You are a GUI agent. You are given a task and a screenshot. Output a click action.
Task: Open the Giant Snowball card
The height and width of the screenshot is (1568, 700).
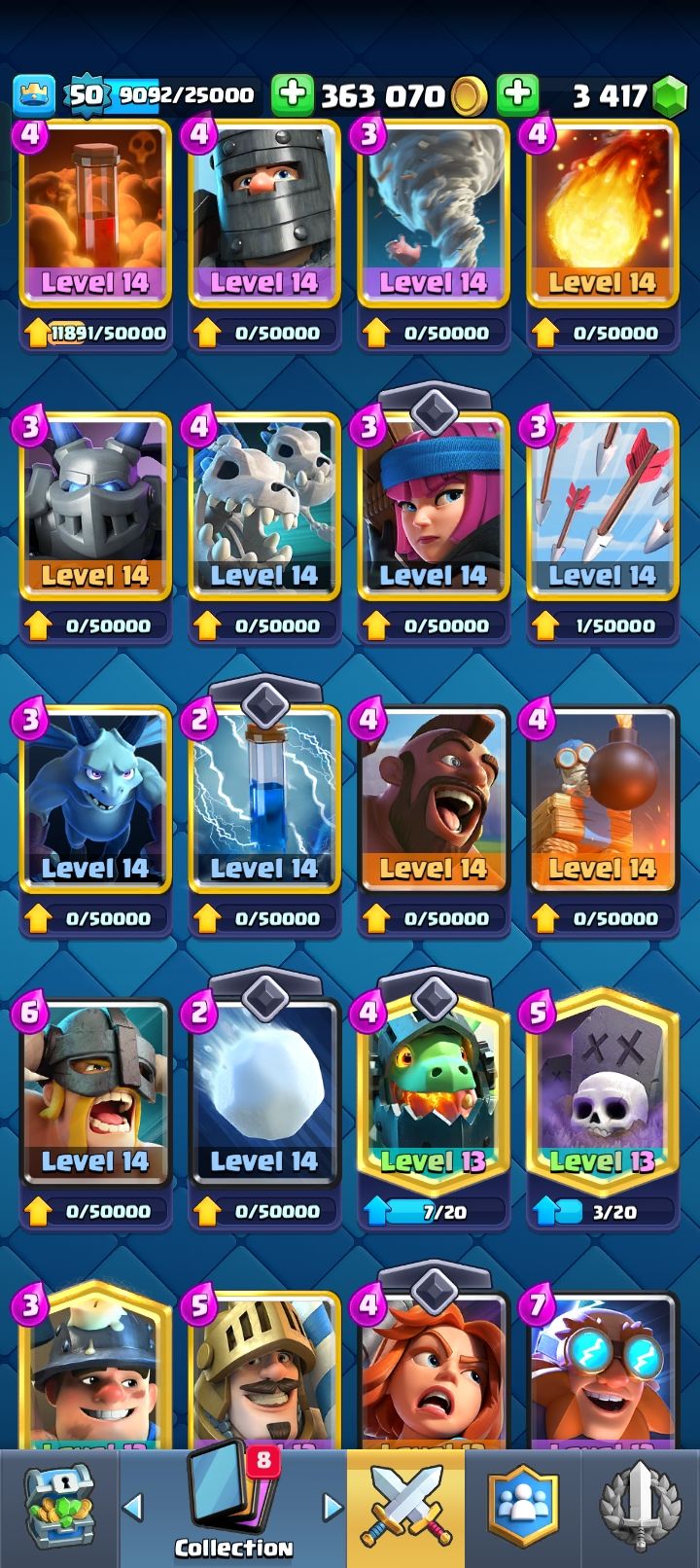264,1091
